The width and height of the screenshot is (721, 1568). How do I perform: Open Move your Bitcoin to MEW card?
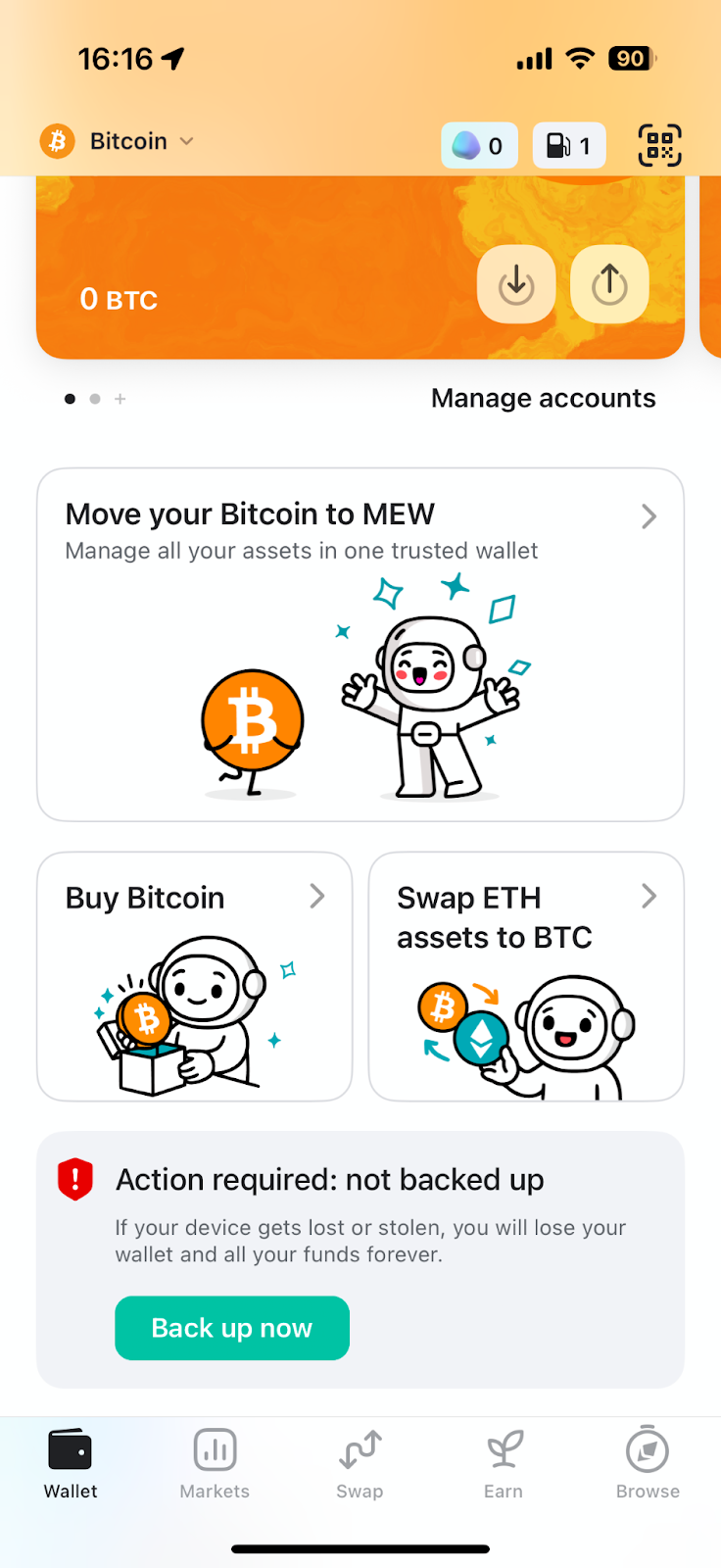360,644
